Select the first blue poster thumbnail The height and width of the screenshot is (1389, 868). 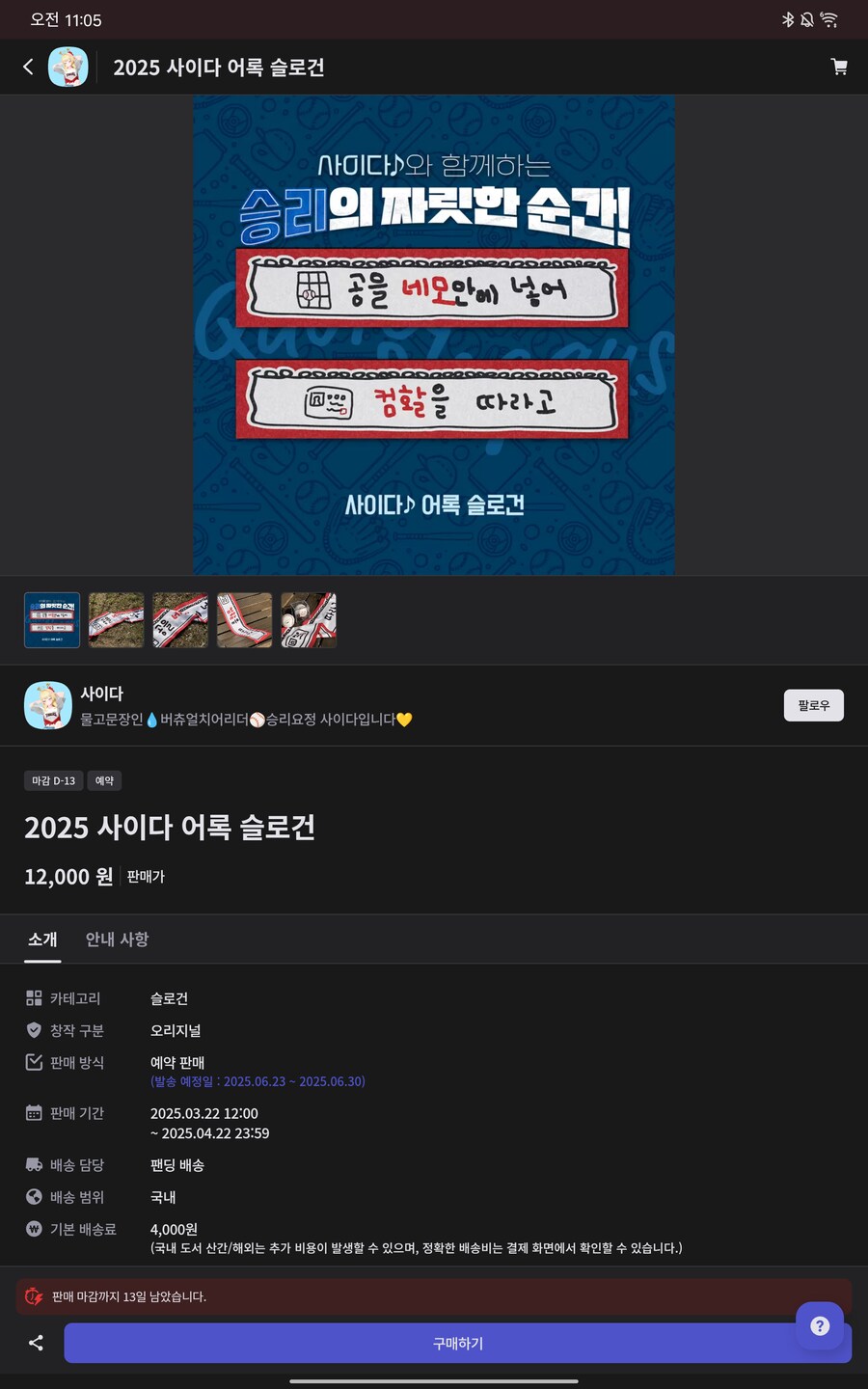(x=52, y=620)
